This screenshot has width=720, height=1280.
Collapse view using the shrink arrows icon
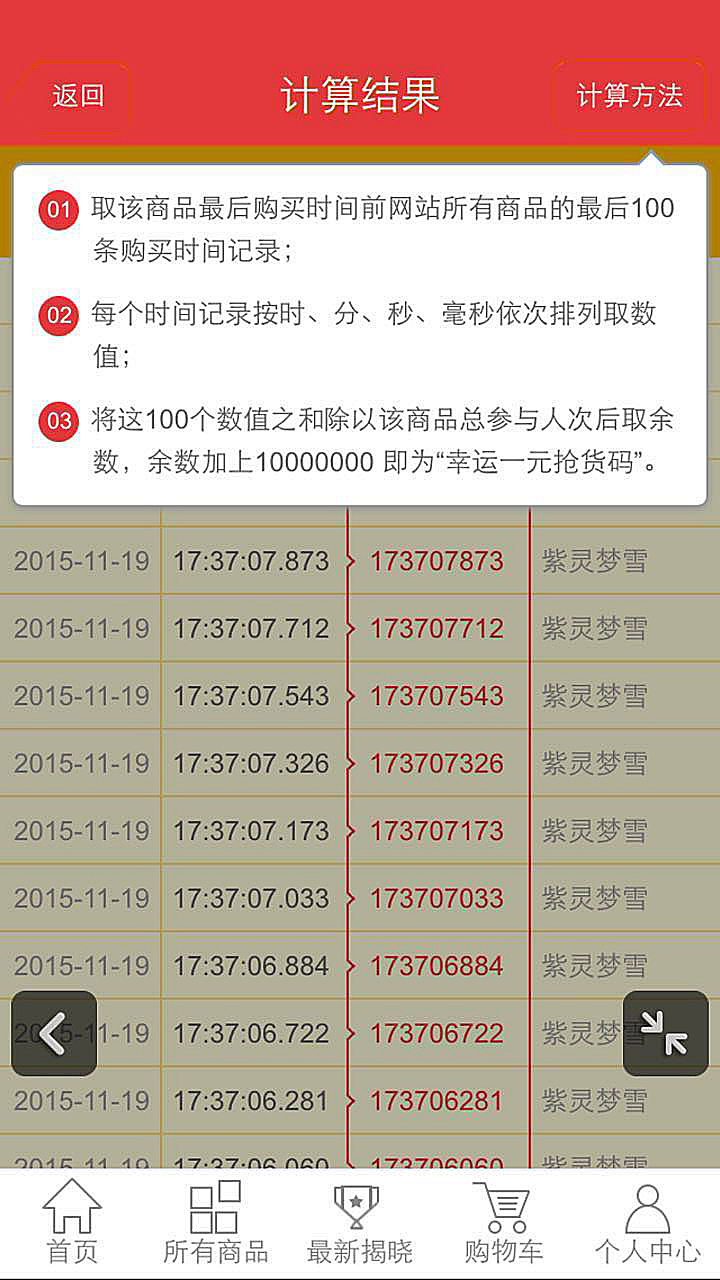(x=665, y=1033)
